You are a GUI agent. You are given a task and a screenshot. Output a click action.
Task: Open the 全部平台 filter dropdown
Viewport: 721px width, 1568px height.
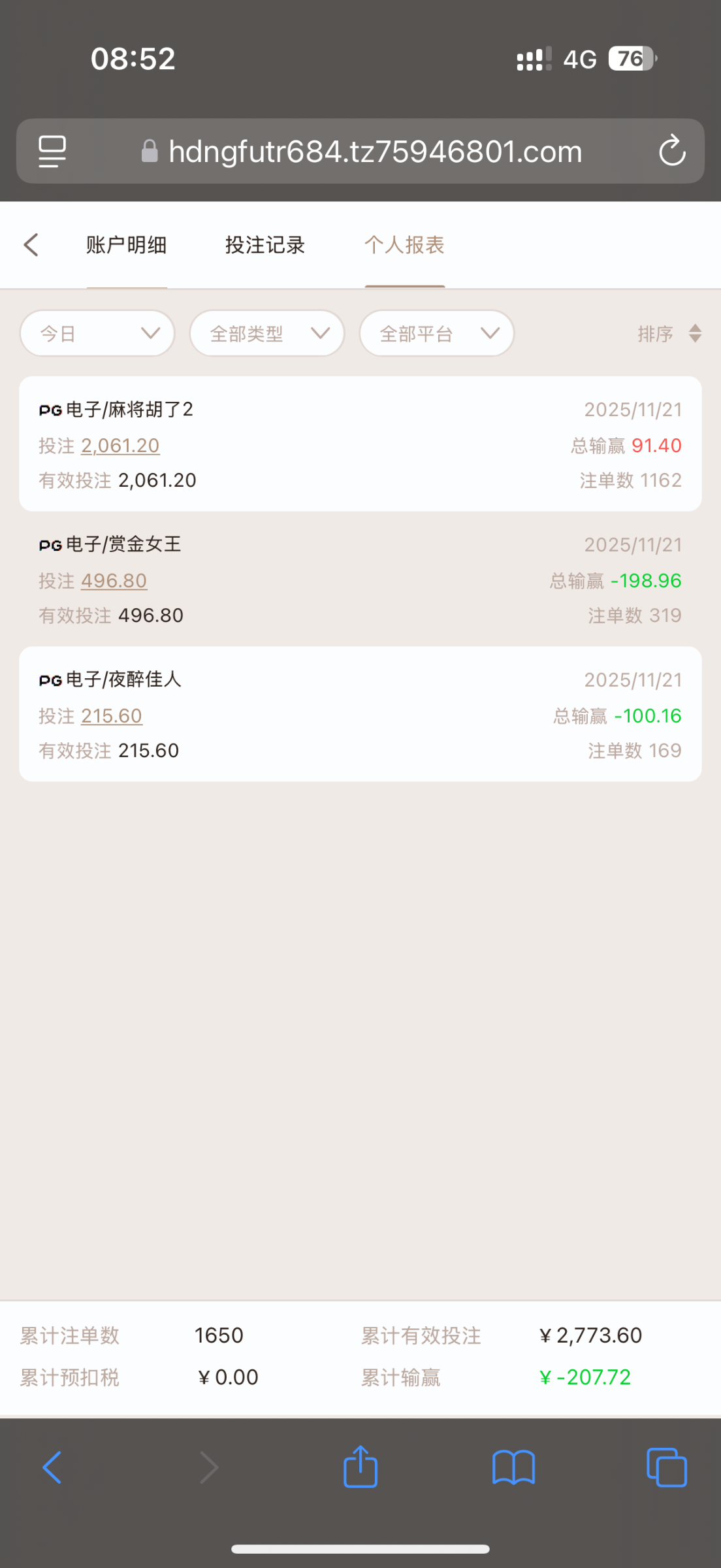click(x=437, y=333)
